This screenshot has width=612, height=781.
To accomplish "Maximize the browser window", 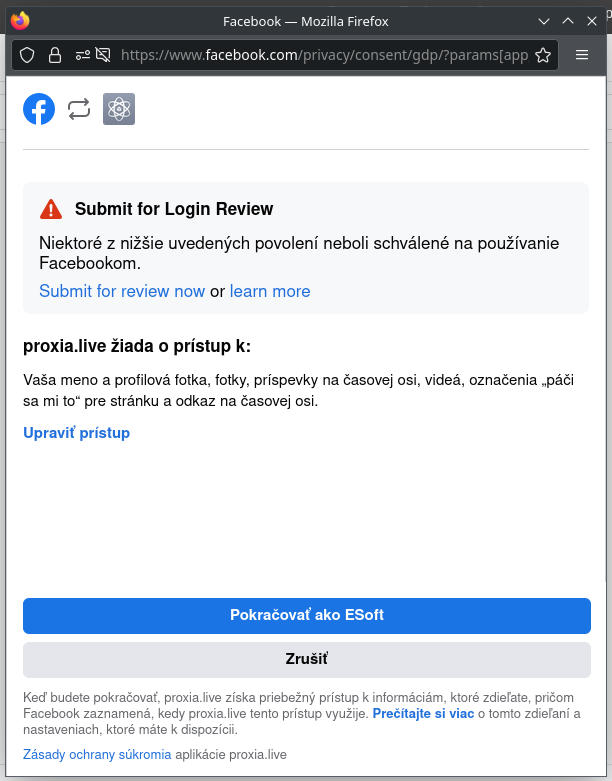I will tap(568, 20).
